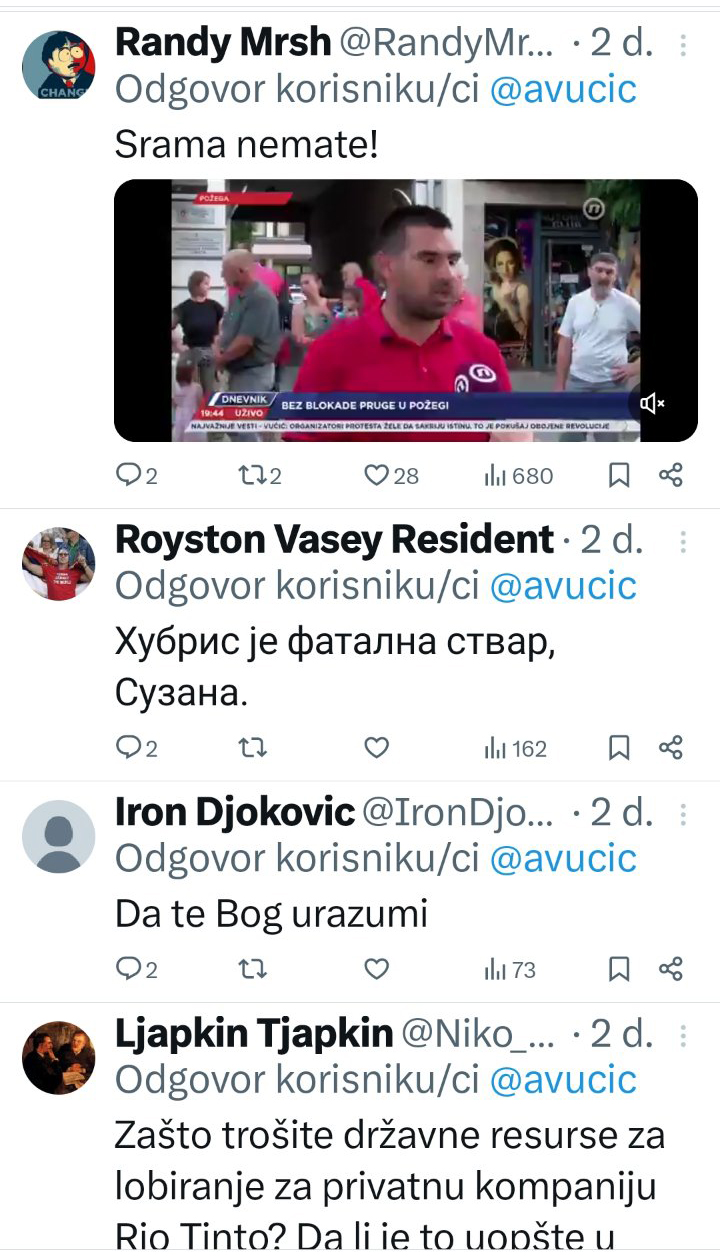The height and width of the screenshot is (1257, 720).
Task: Bookmark Randy Mrsh's reply
Action: point(620,476)
